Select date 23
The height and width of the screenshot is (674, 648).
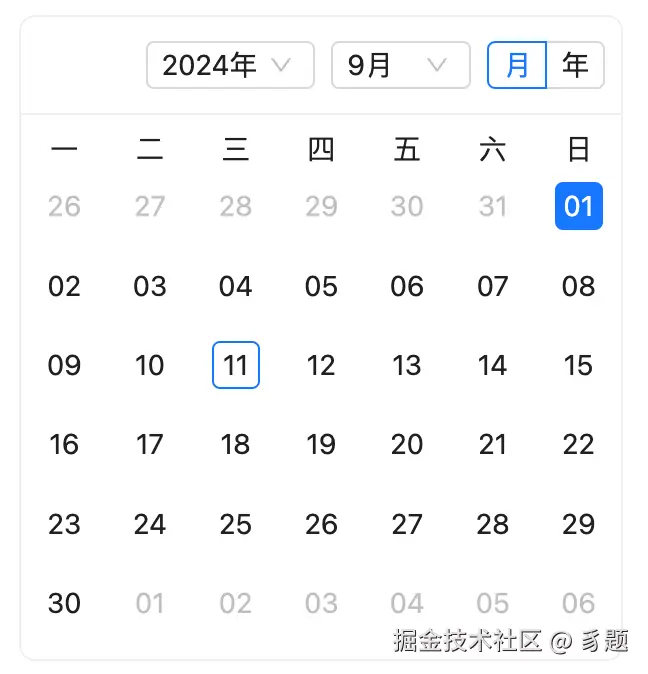(x=64, y=524)
